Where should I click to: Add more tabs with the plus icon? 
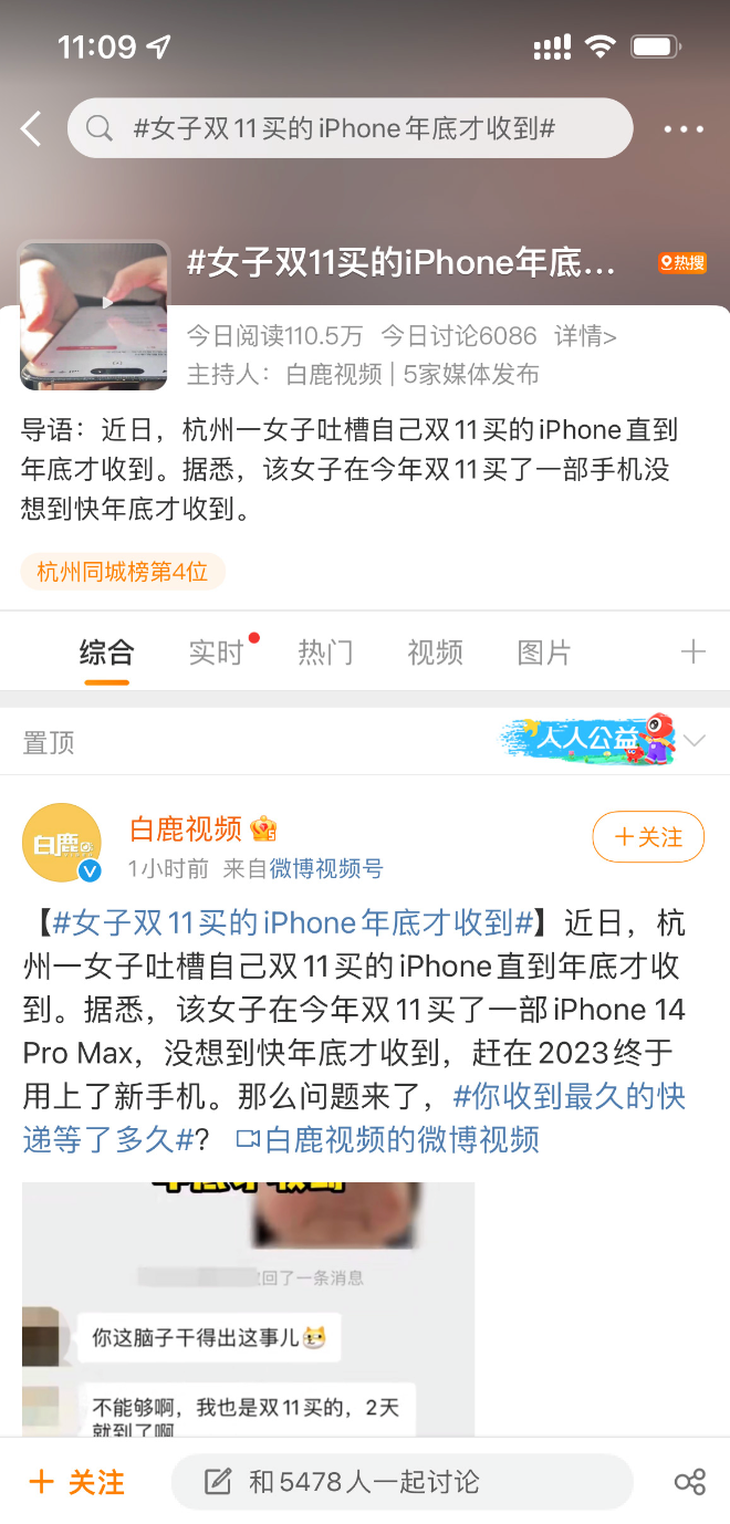[693, 653]
